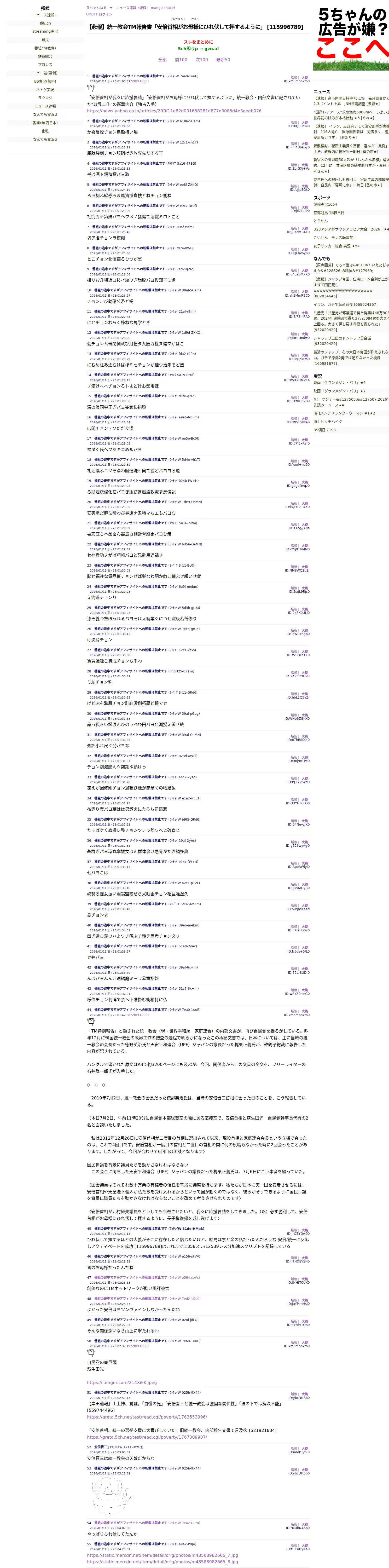Open the 女子サッカー総合 実況 sports link
This screenshot has width=389, height=1568.
click(337, 246)
